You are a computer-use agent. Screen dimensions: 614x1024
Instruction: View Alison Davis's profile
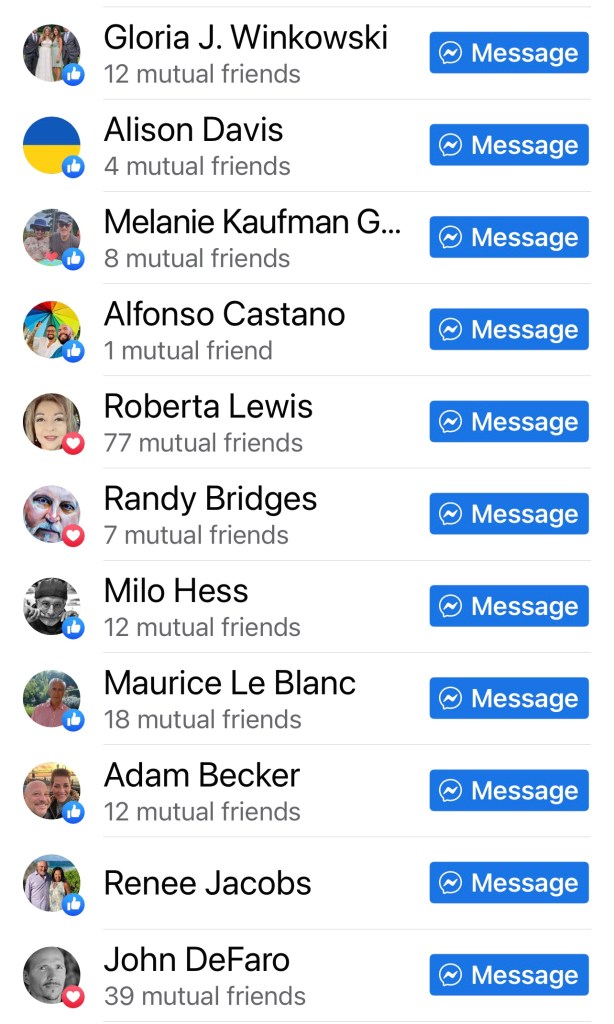(x=193, y=130)
